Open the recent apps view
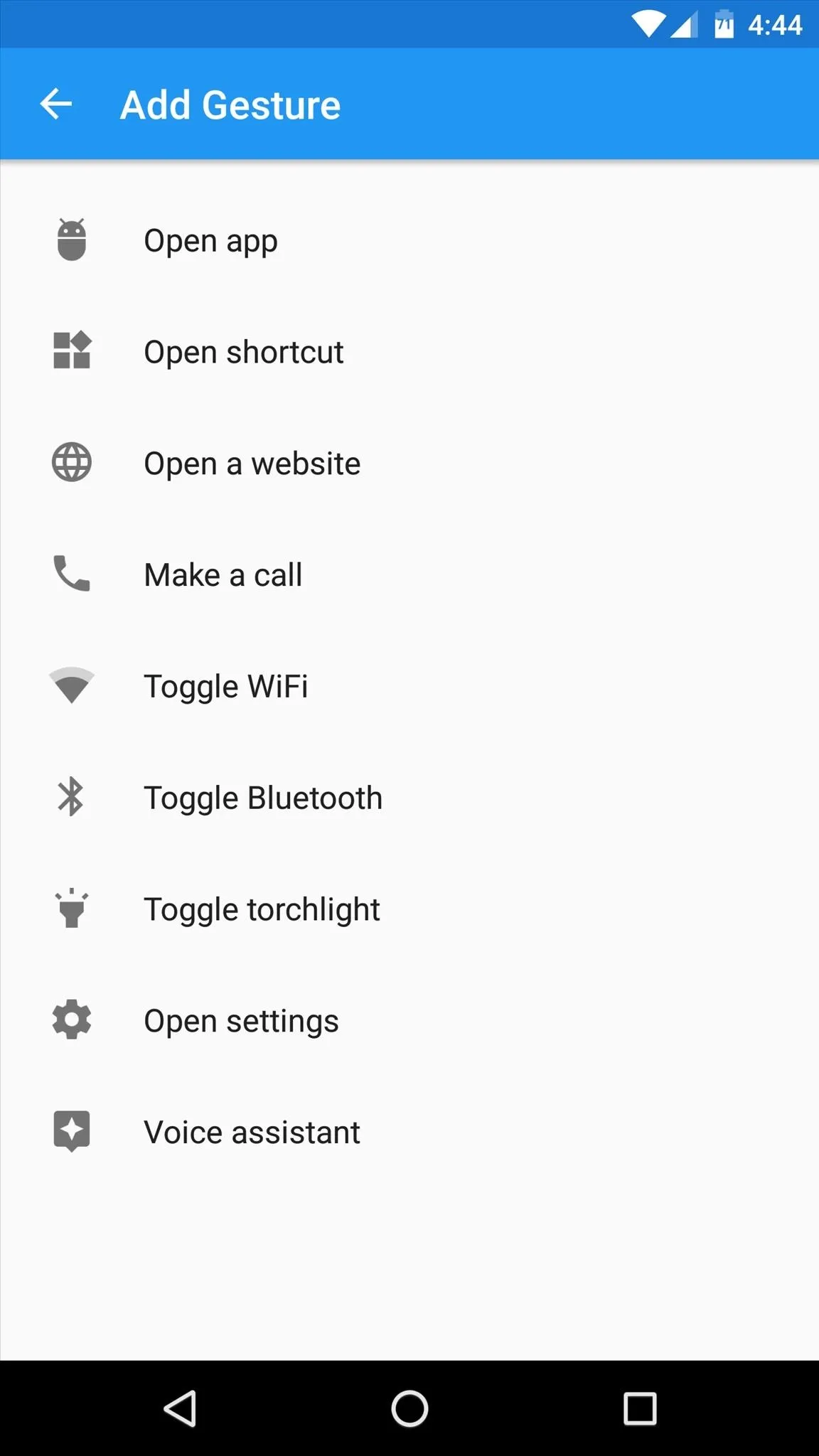Image resolution: width=819 pixels, height=1456 pixels. 640,1408
